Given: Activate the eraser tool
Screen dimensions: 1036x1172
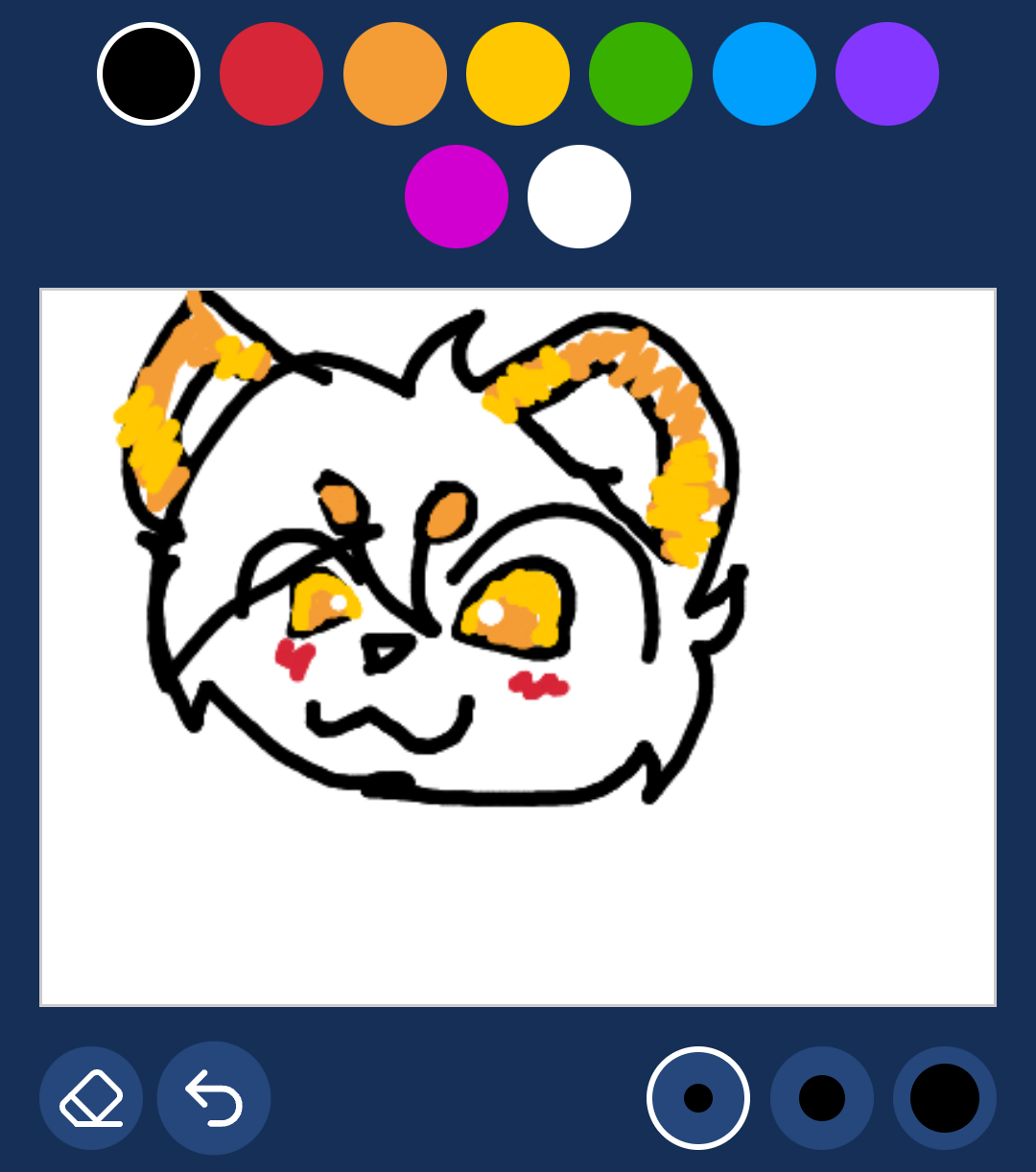Looking at the screenshot, I should point(91,1098).
